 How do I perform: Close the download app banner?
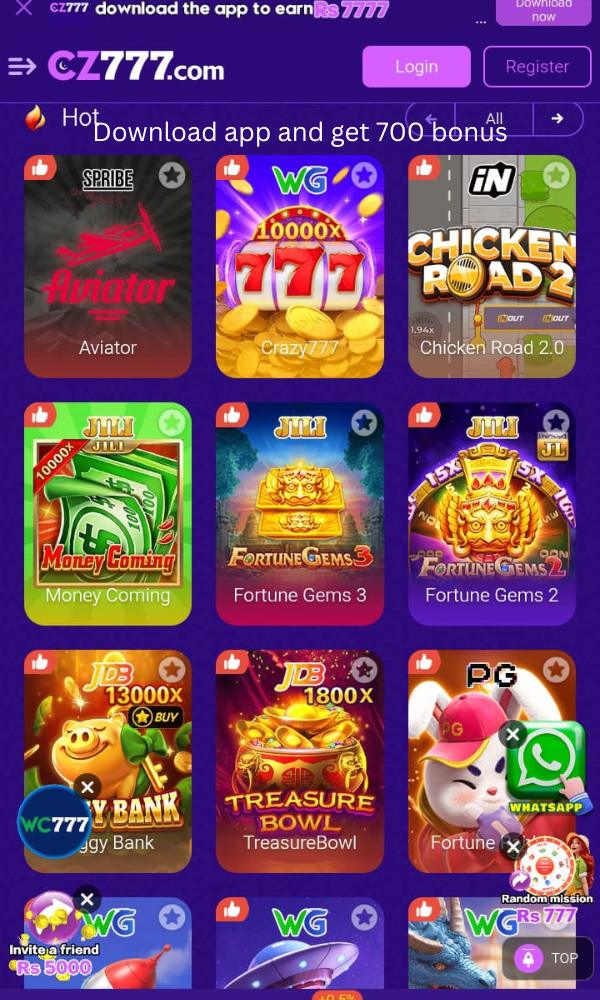click(23, 8)
